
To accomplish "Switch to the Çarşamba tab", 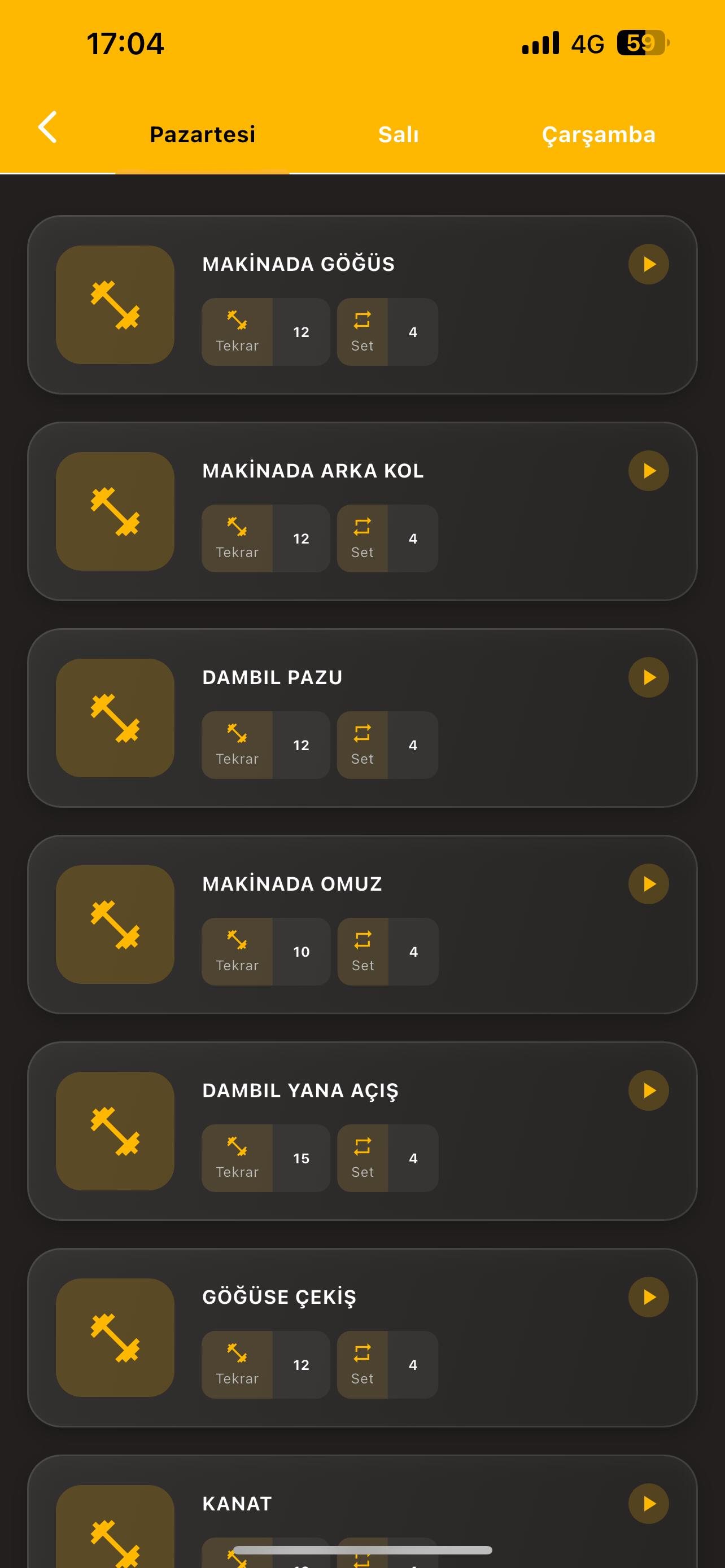I will tap(599, 134).
